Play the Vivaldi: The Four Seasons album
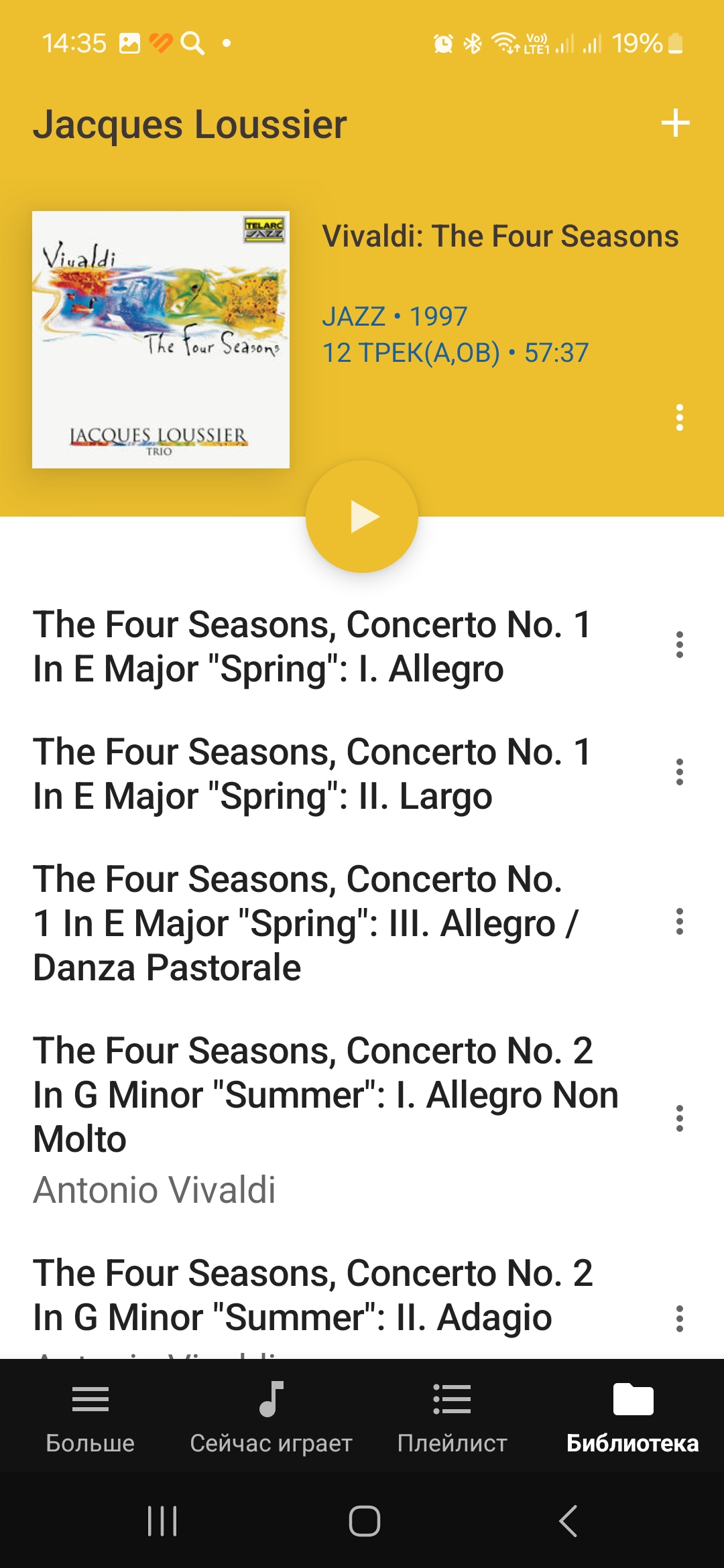 coord(362,517)
